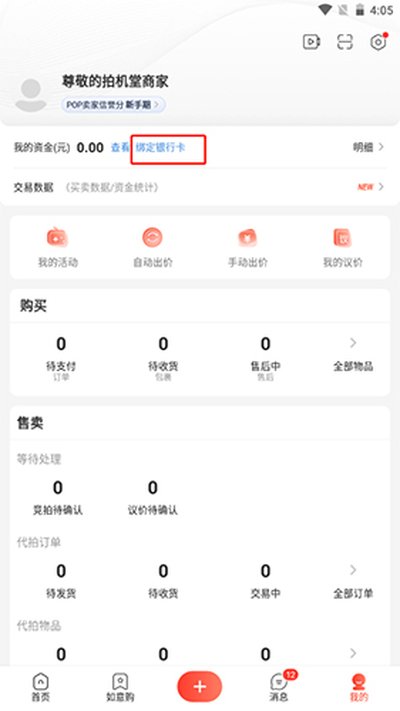Tap 查看 next to my funds
Image resolution: width=400 pixels, height=711 pixels.
[x=120, y=147]
